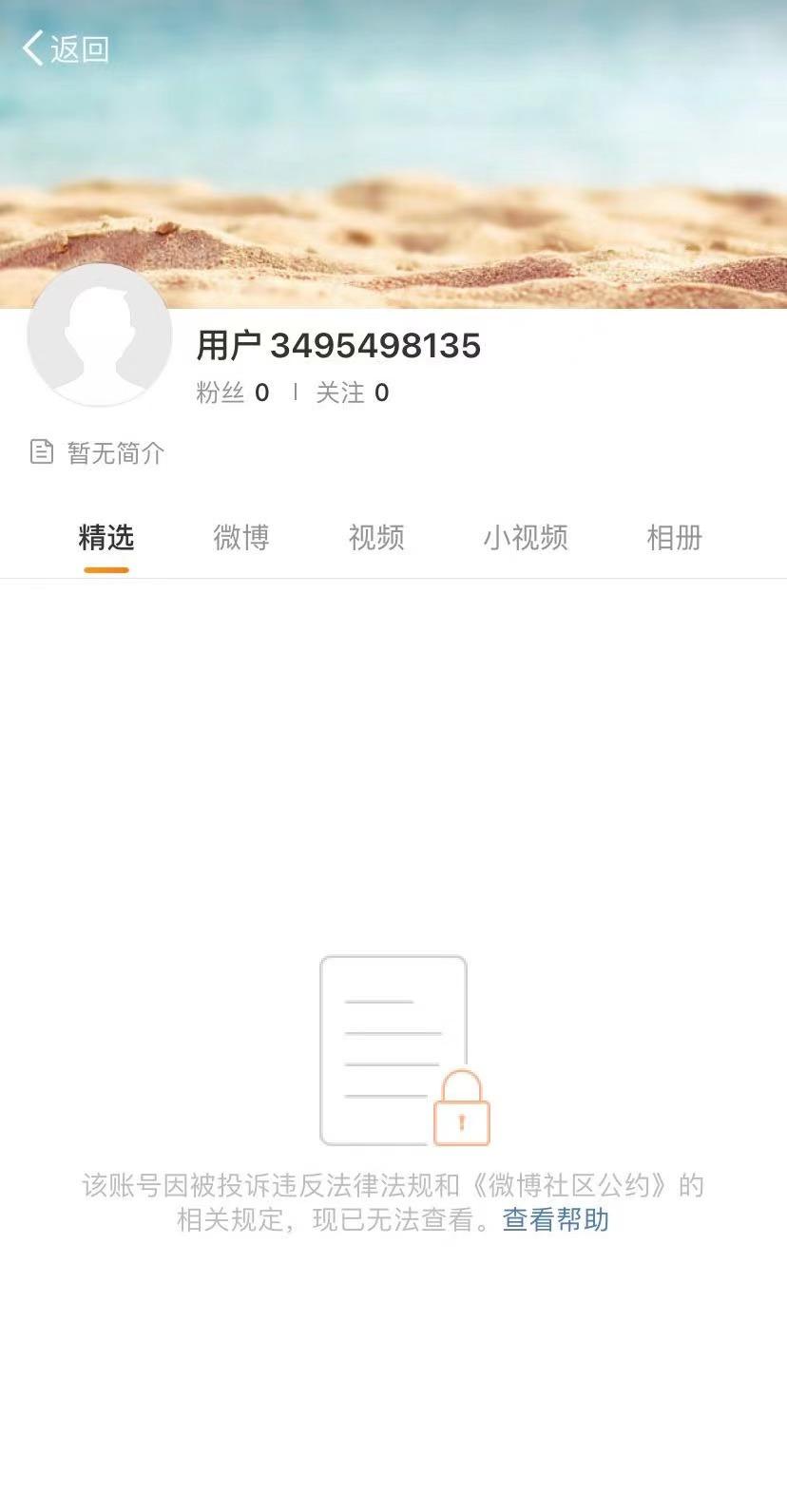Select the highlighted 精选 tab
This screenshot has width=787, height=1512.
[x=106, y=538]
